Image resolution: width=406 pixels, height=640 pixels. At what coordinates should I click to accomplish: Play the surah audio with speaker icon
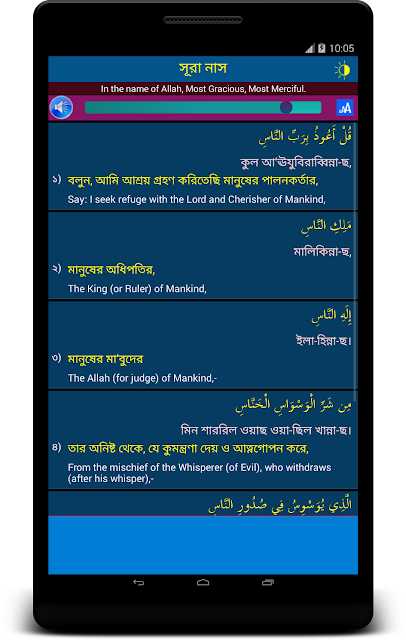click(61, 108)
